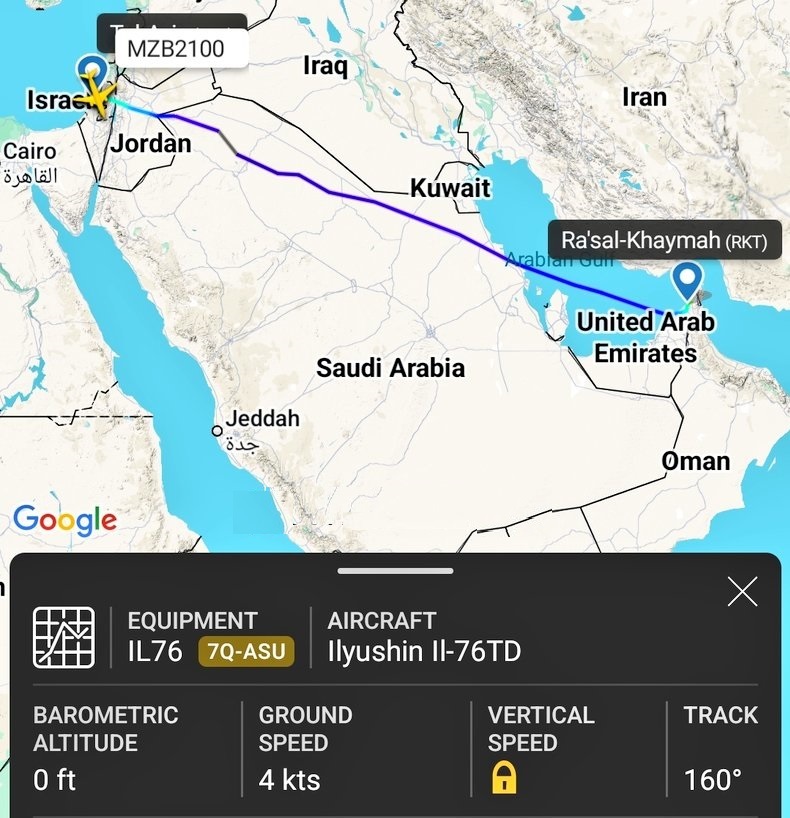Tap the Ra's al-Khaymah (RKT) airport pin
The height and width of the screenshot is (818, 790).
[687, 279]
